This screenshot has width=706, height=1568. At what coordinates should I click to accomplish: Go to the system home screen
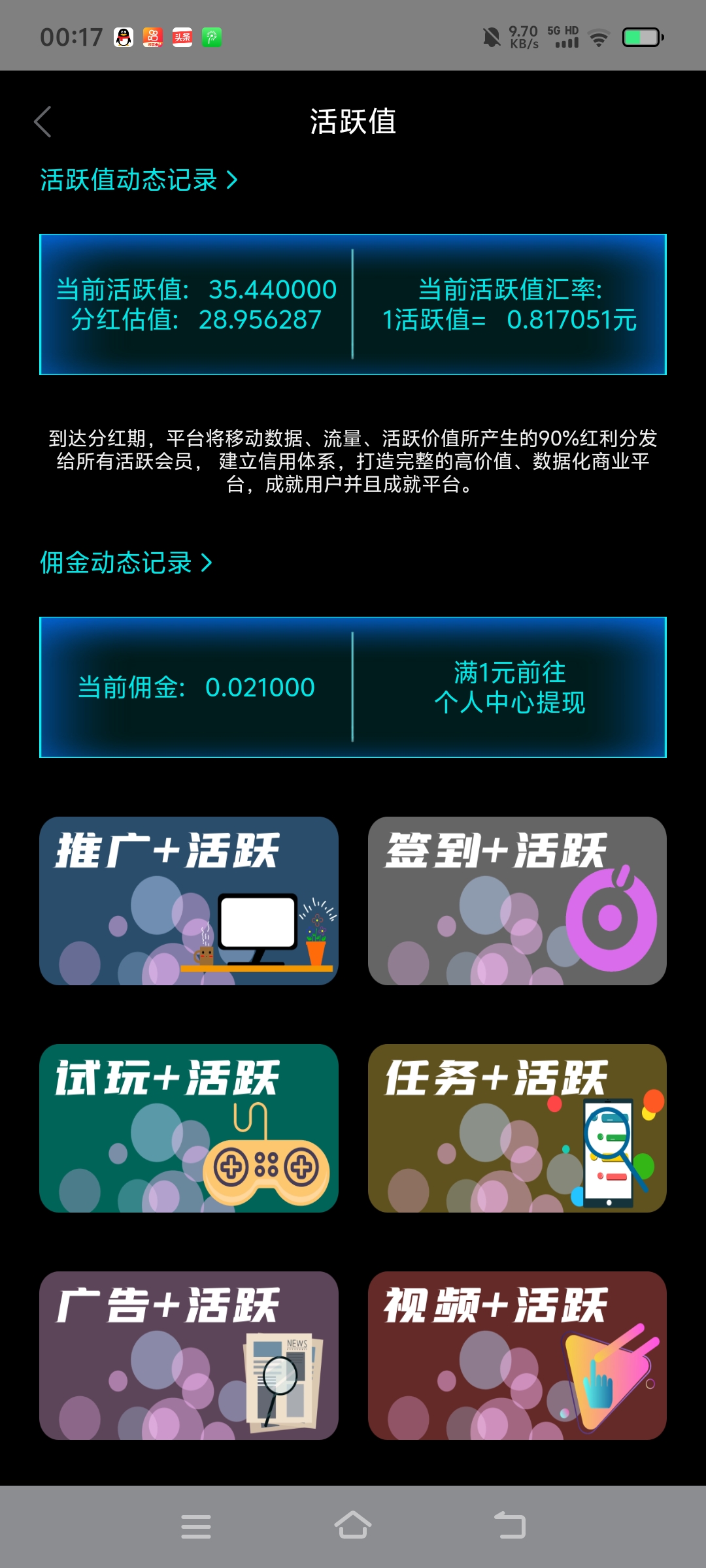(x=353, y=1526)
